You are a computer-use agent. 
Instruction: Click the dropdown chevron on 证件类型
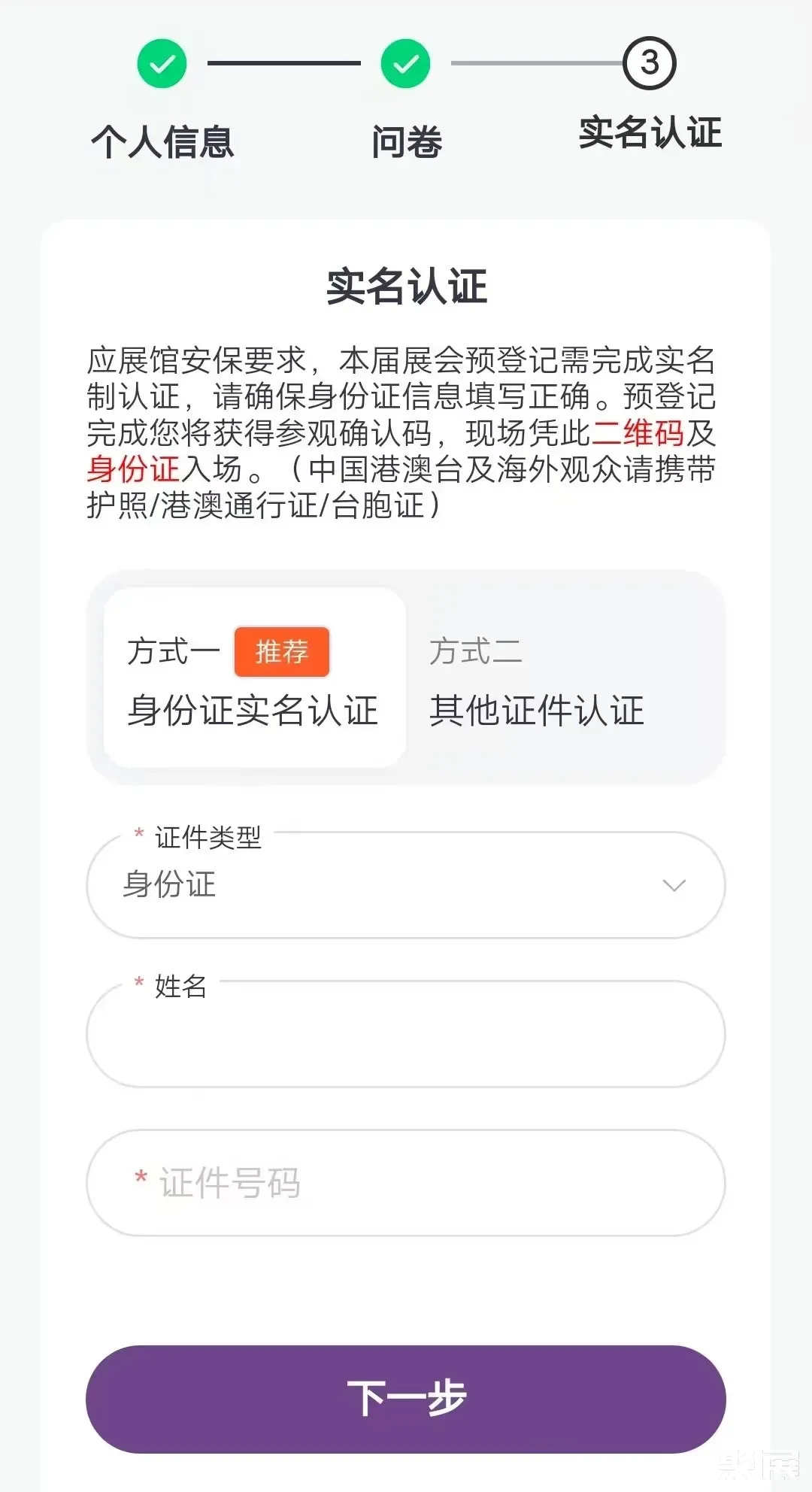[674, 886]
